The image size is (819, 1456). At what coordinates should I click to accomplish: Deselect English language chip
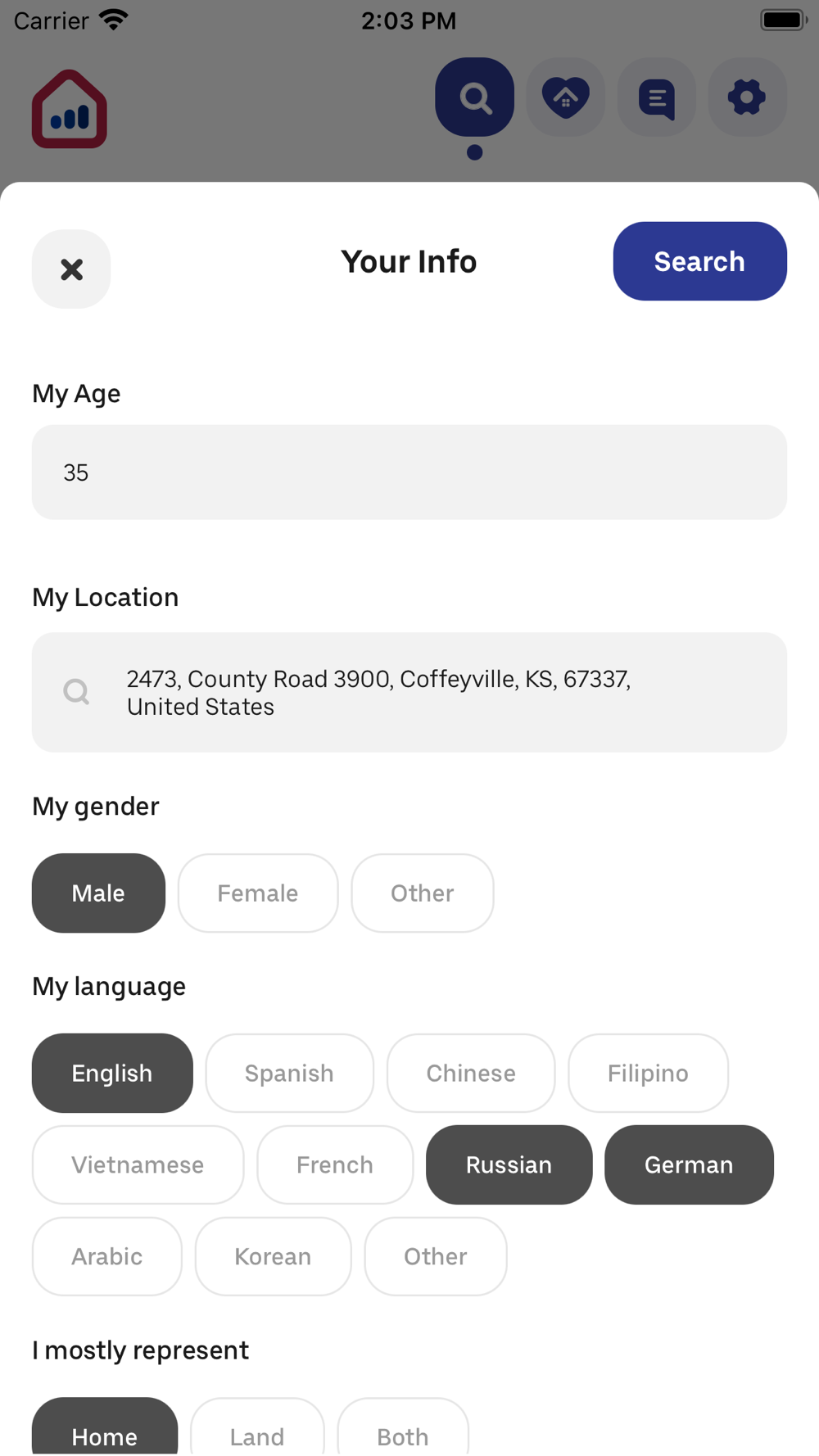pyautogui.click(x=112, y=1074)
